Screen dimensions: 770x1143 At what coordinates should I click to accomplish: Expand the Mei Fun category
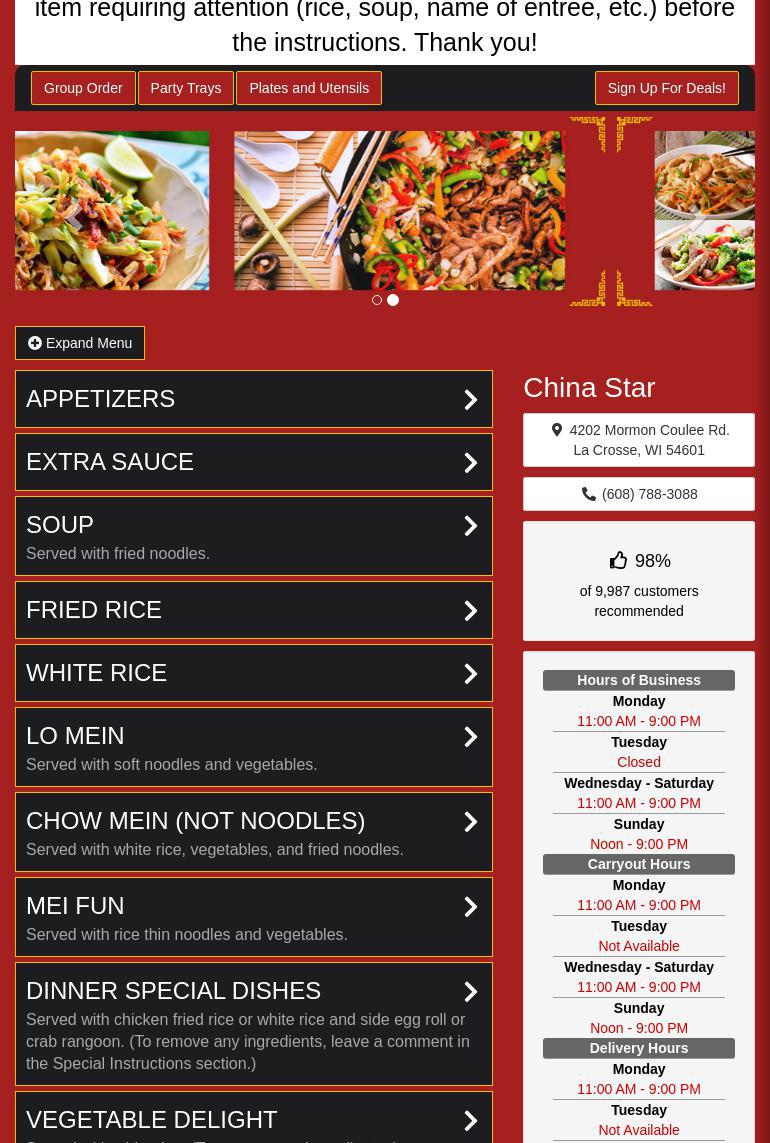click(254, 917)
